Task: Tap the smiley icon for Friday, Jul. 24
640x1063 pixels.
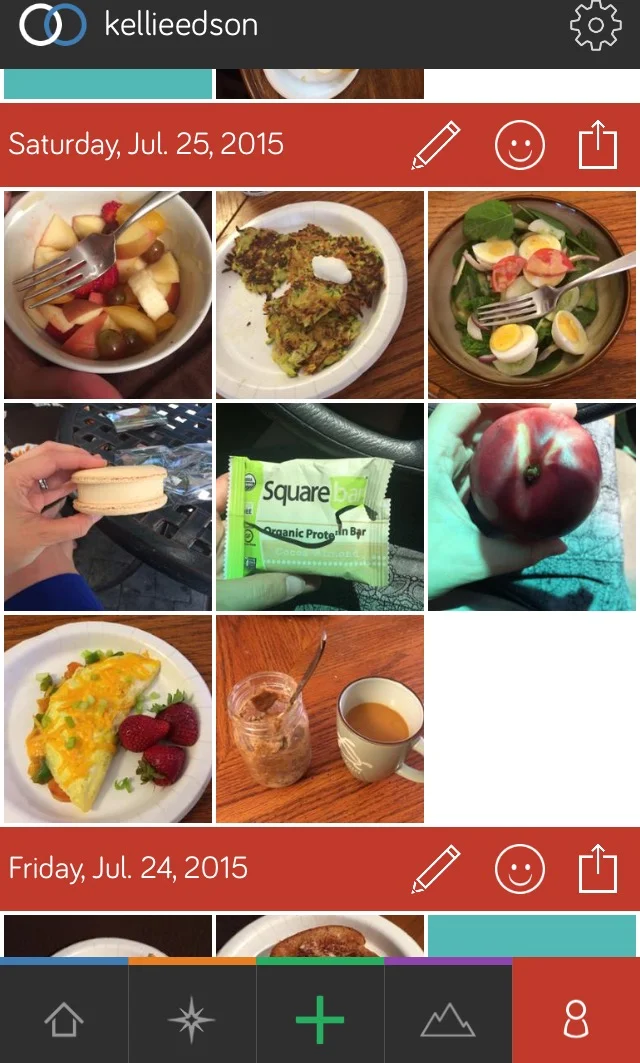Action: [520, 869]
